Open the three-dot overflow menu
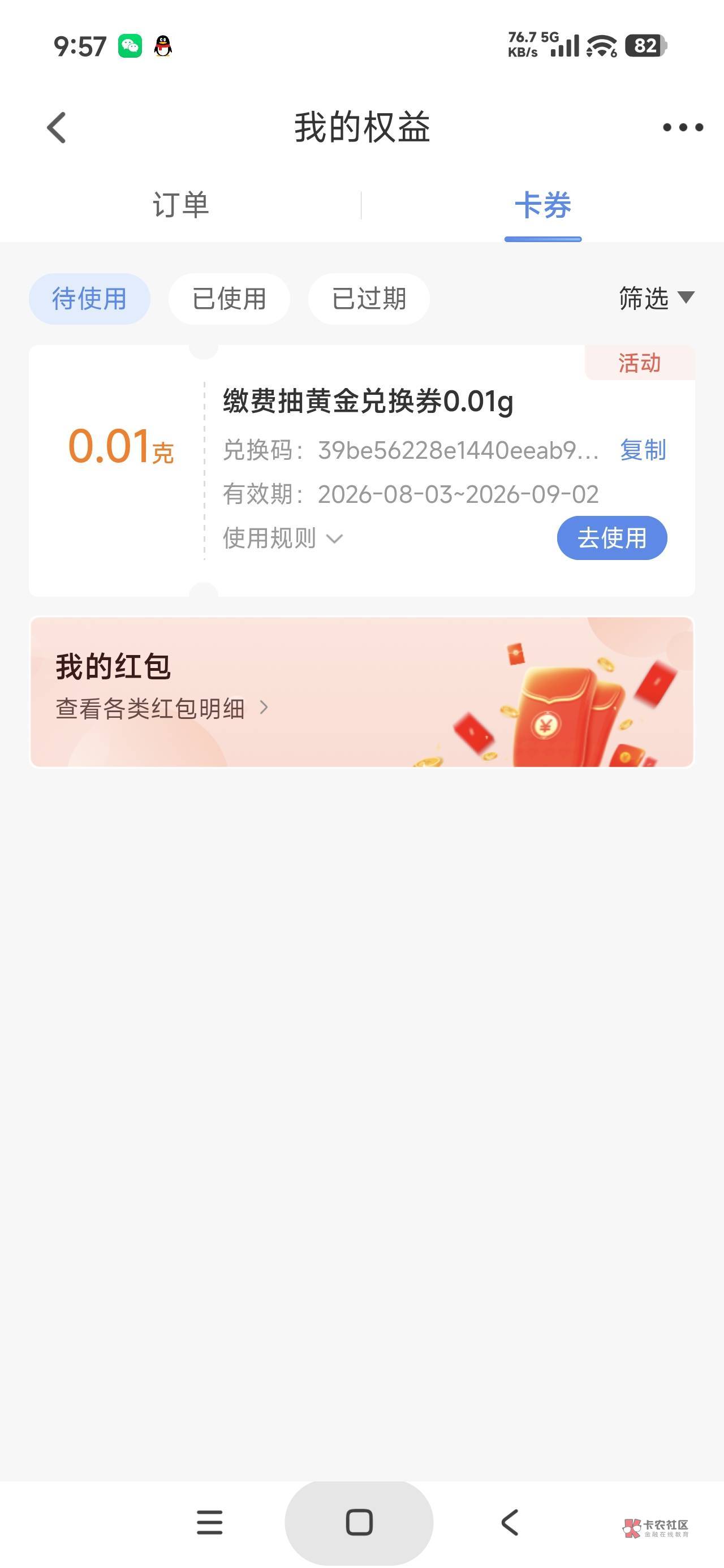The width and height of the screenshot is (724, 1568). 683,127
